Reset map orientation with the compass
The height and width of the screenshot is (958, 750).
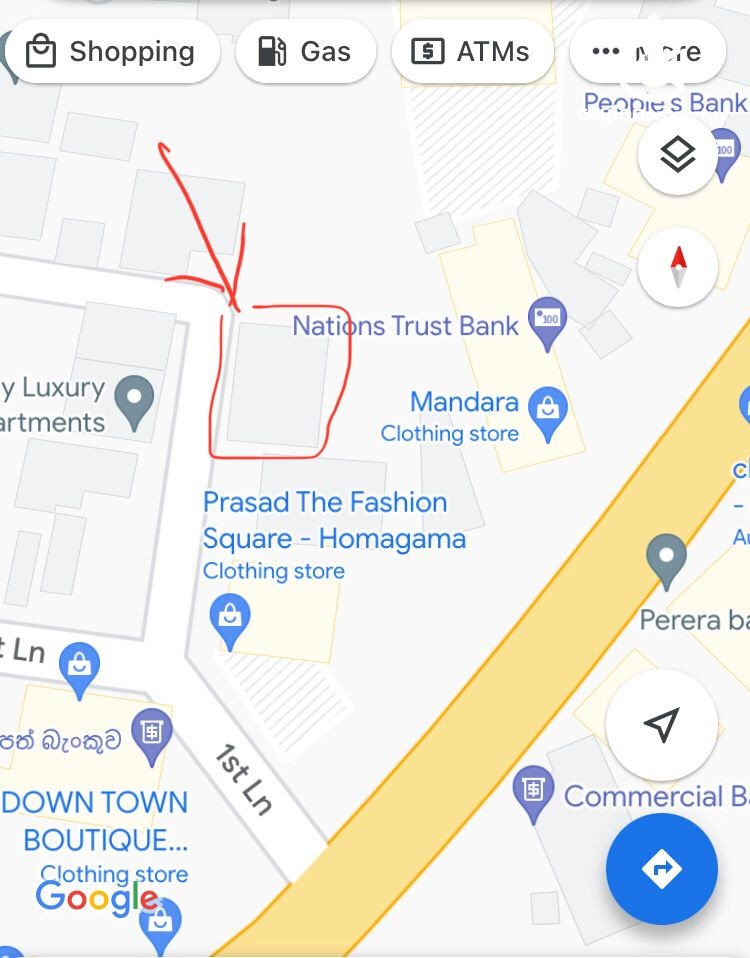coord(677,267)
